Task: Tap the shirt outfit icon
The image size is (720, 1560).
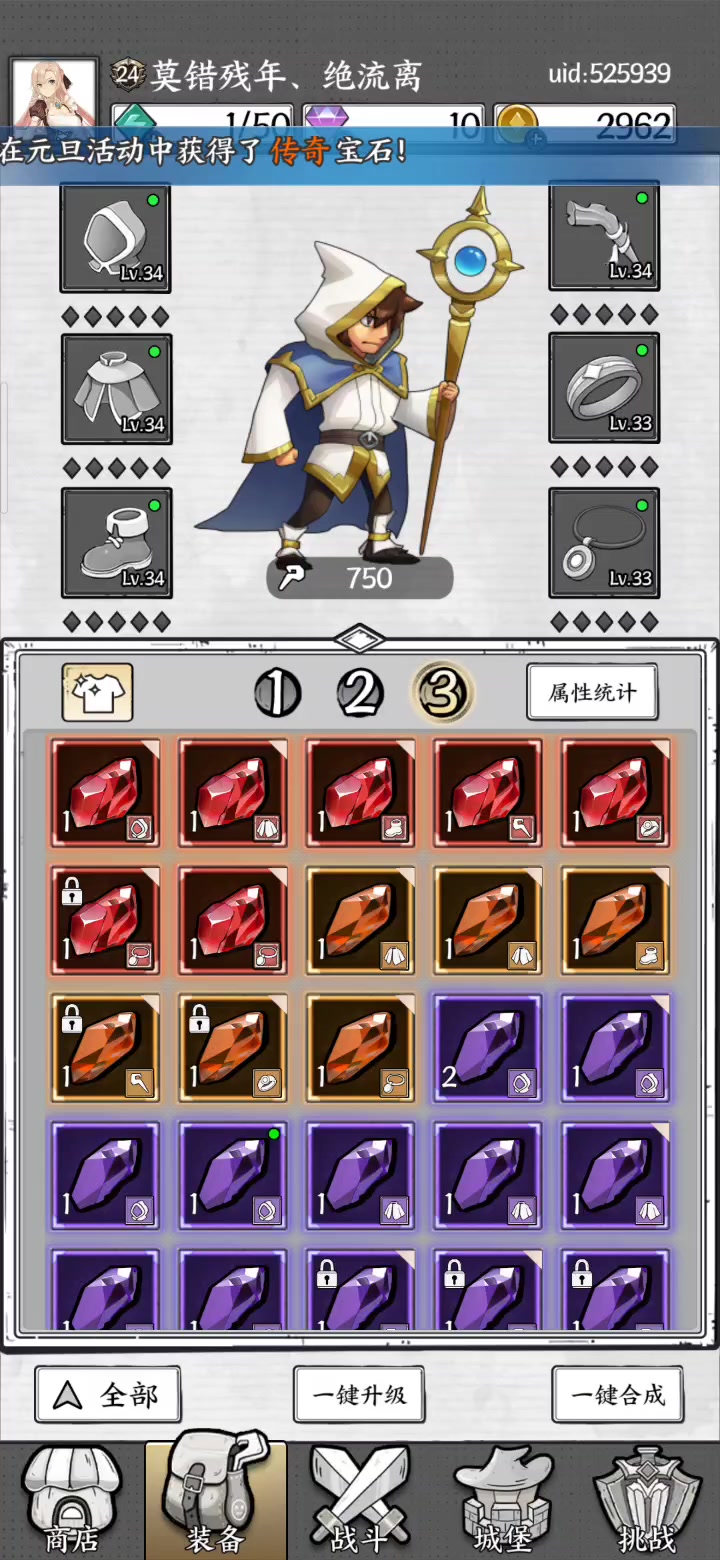Action: (97, 692)
